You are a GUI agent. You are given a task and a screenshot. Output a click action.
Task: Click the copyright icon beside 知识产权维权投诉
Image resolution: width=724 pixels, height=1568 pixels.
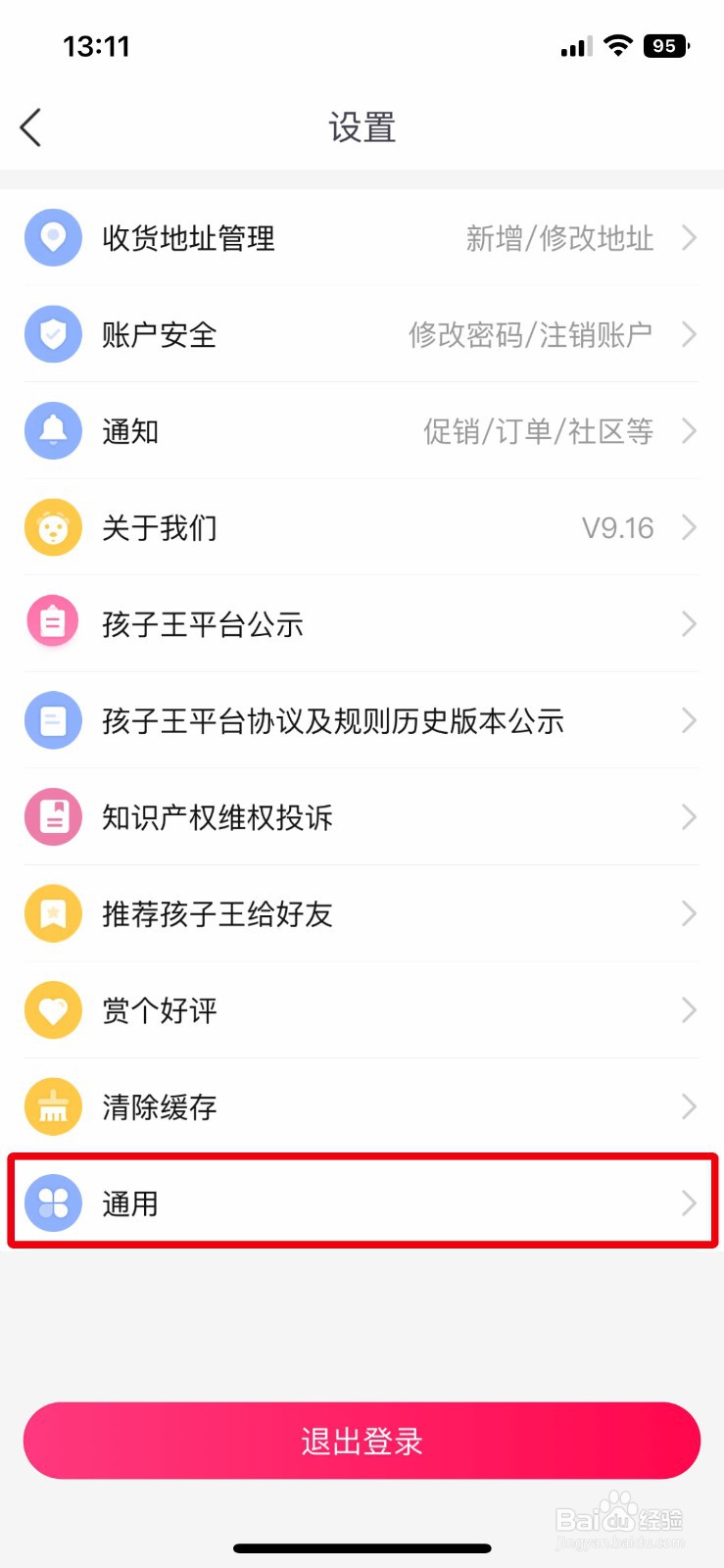[x=53, y=817]
